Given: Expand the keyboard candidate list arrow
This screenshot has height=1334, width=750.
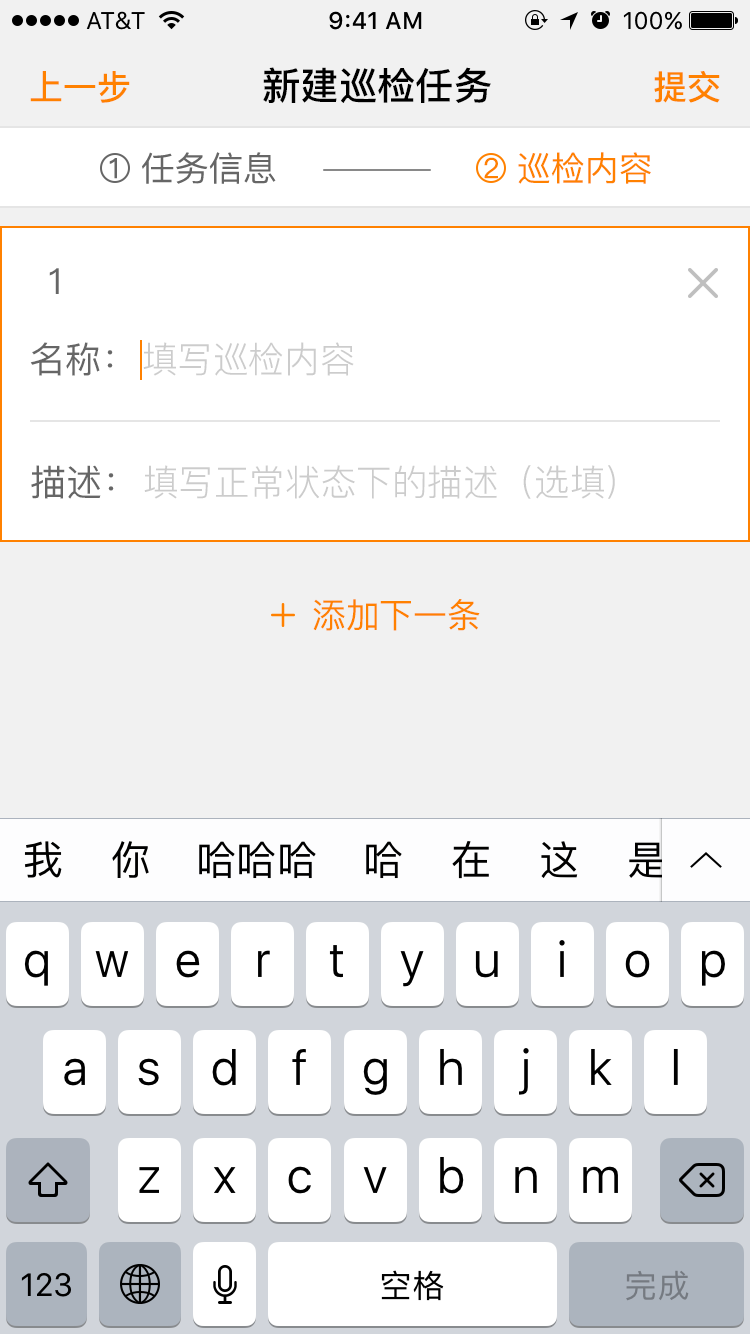Looking at the screenshot, I should [x=706, y=860].
